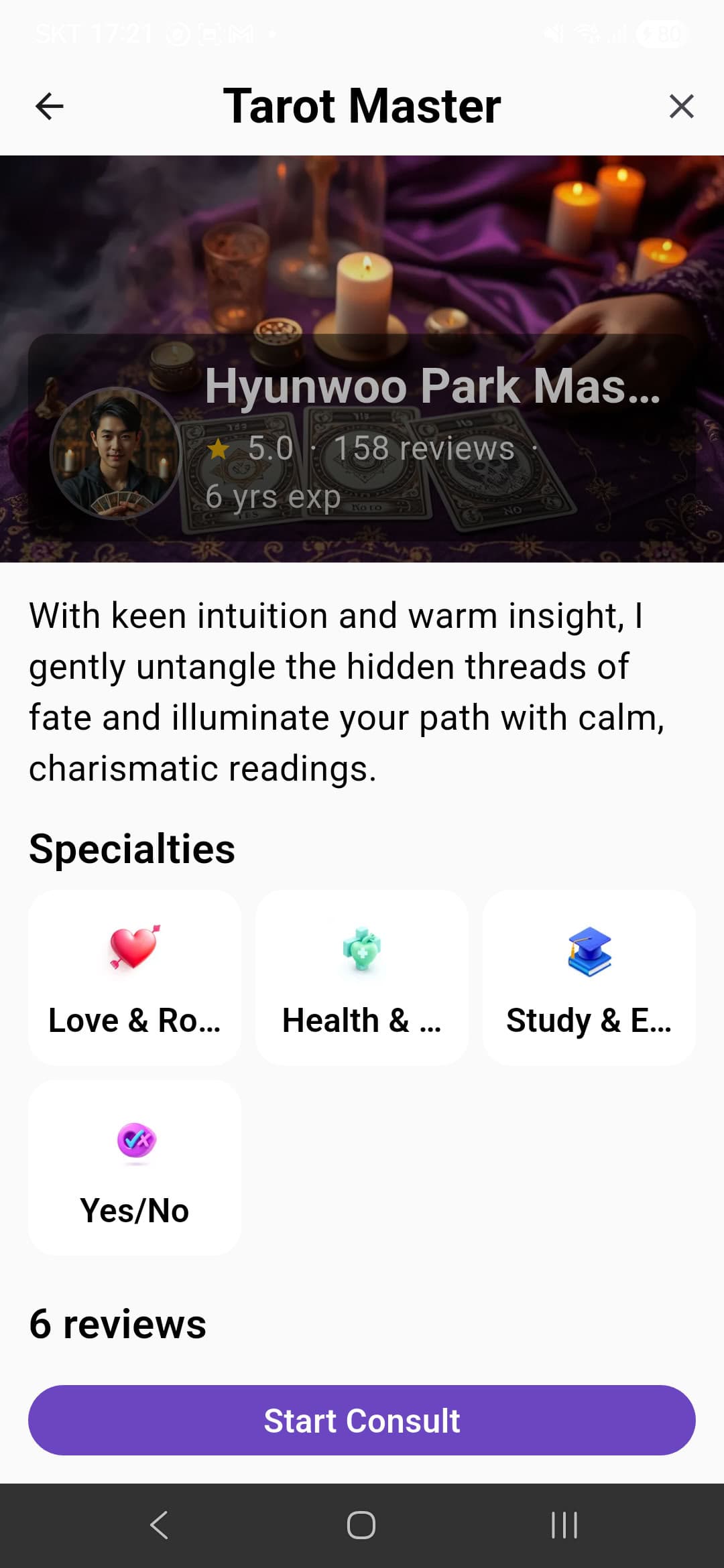This screenshot has width=724, height=1568.
Task: Tap the system home button
Action: pos(361,1525)
